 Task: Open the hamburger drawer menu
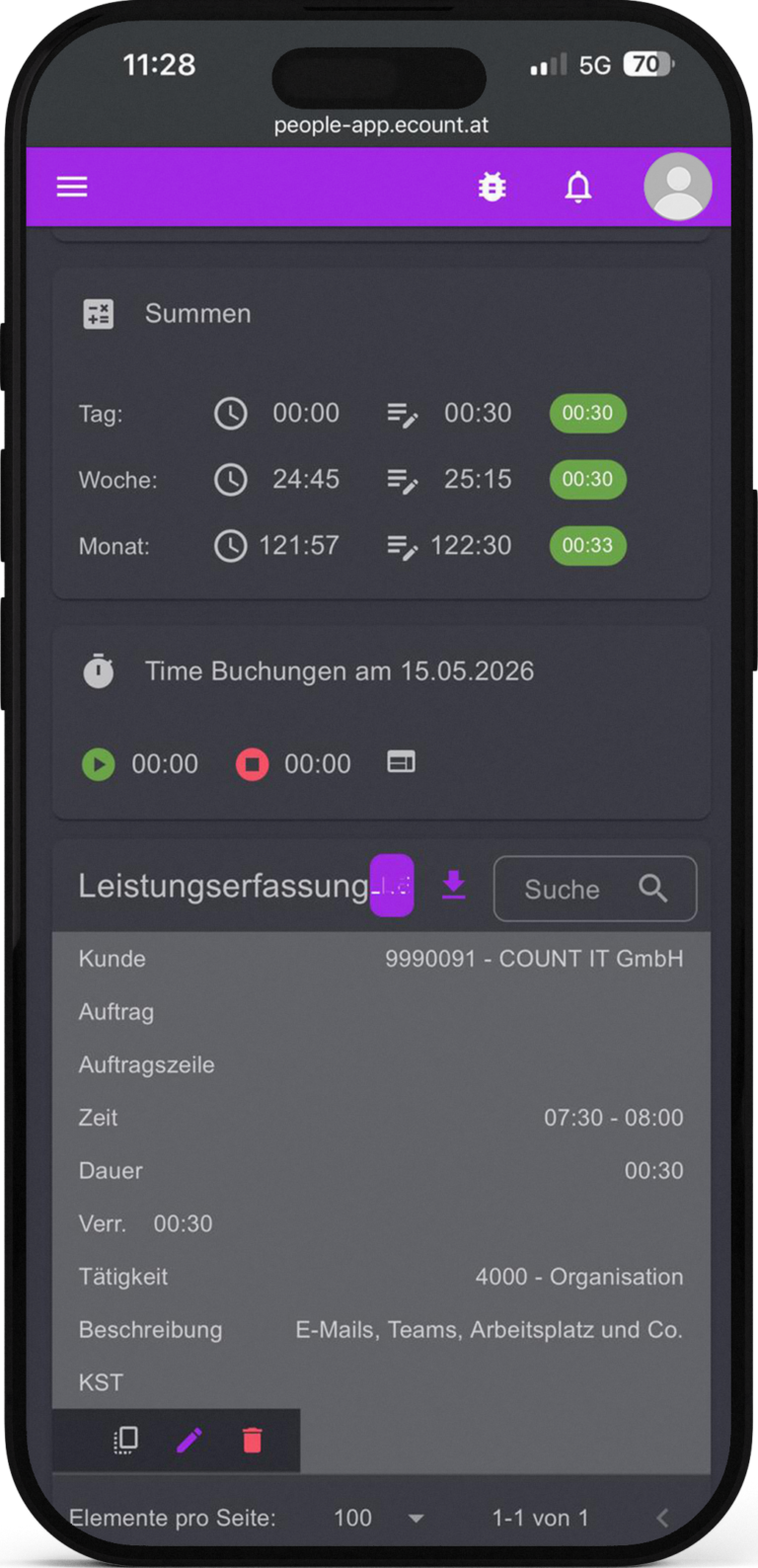(x=72, y=187)
